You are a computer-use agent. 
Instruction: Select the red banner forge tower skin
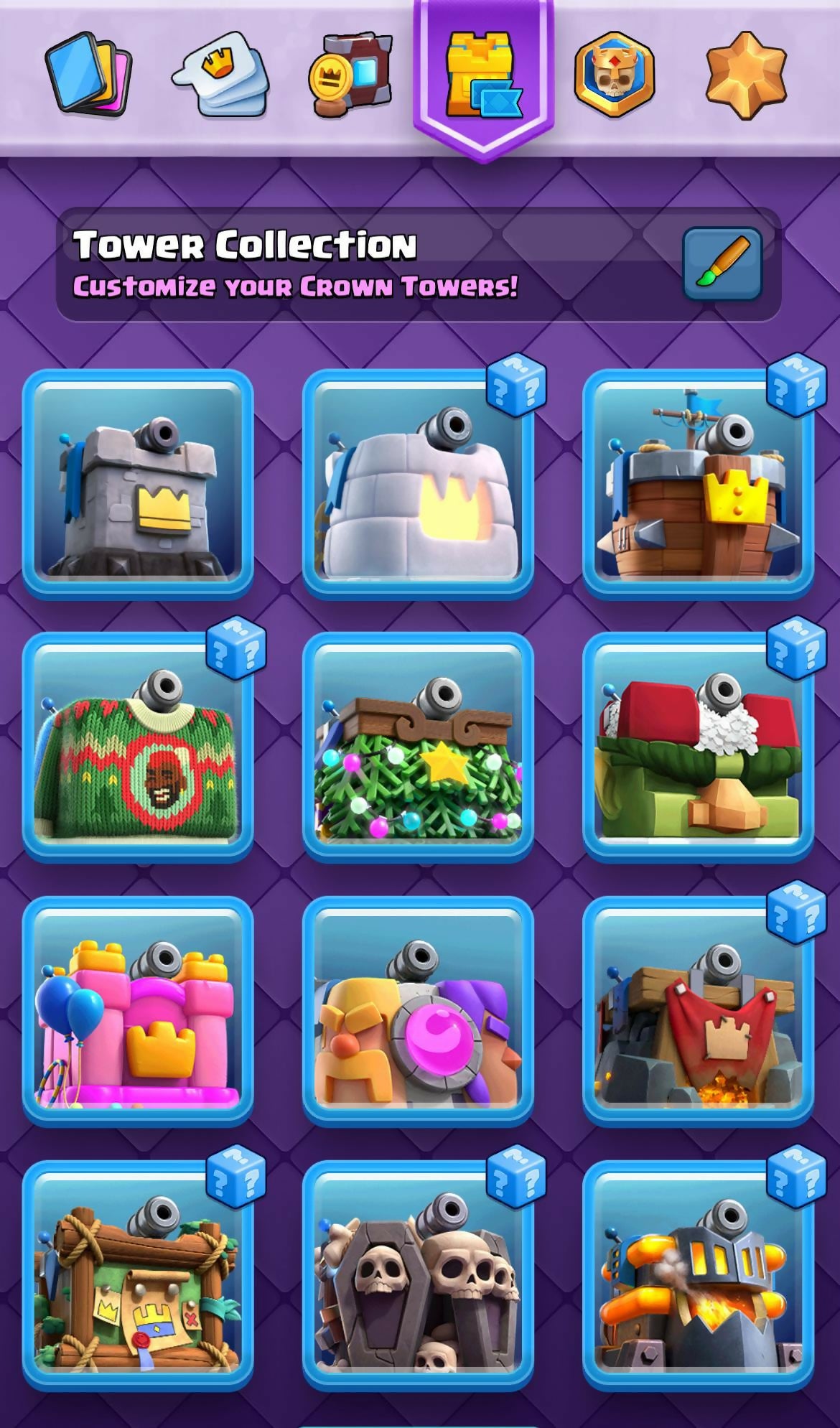(698, 1012)
